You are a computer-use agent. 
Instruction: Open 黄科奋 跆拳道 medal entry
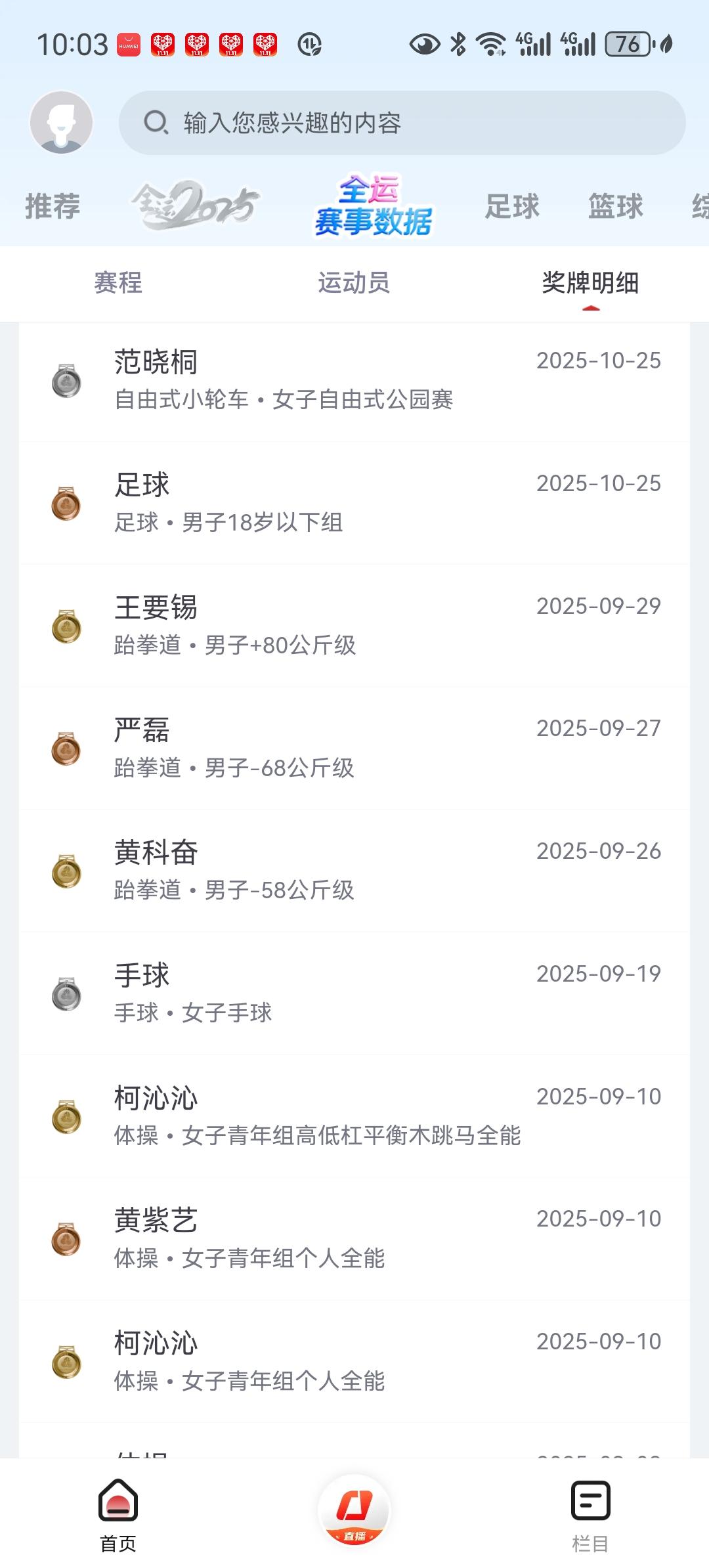tap(354, 871)
